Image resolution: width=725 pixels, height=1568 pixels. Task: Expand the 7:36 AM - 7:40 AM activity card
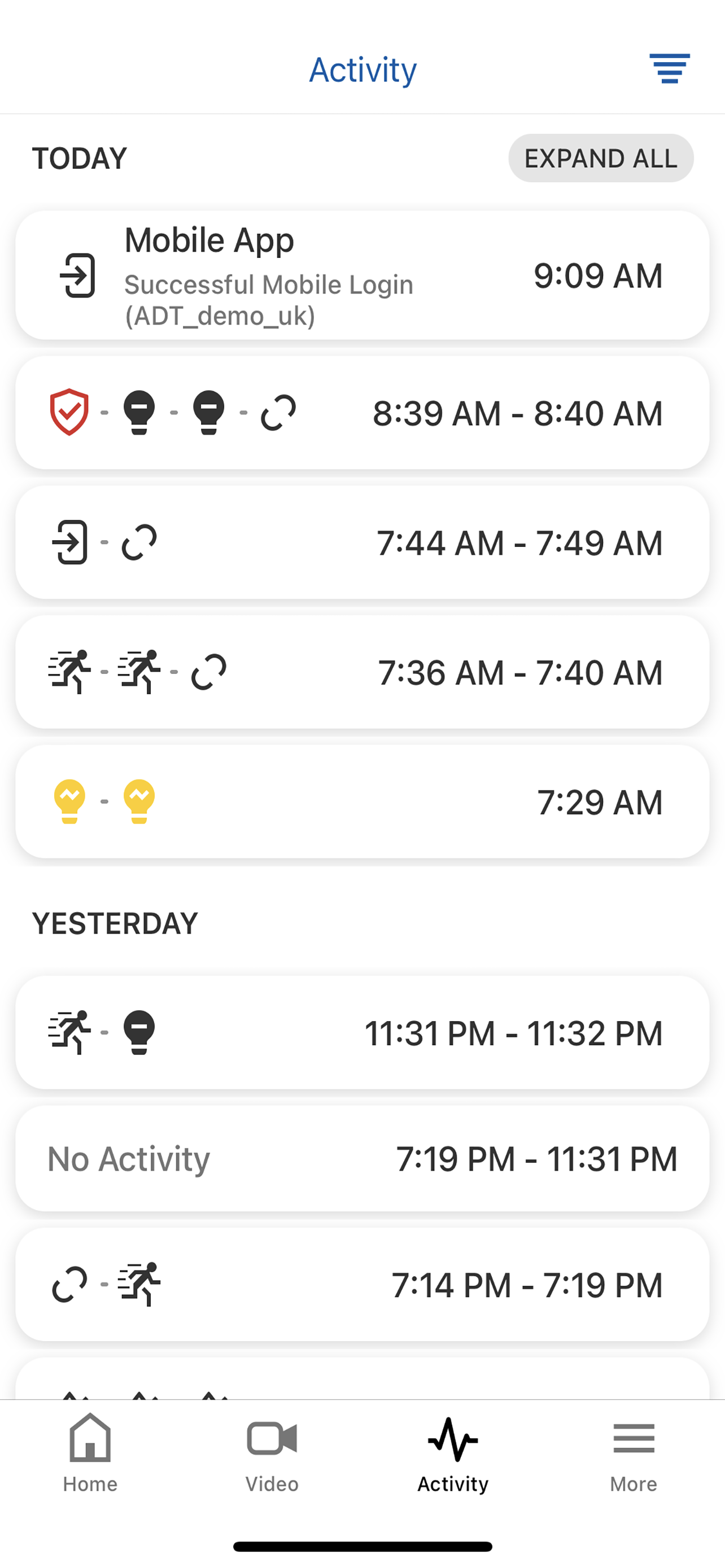(362, 672)
